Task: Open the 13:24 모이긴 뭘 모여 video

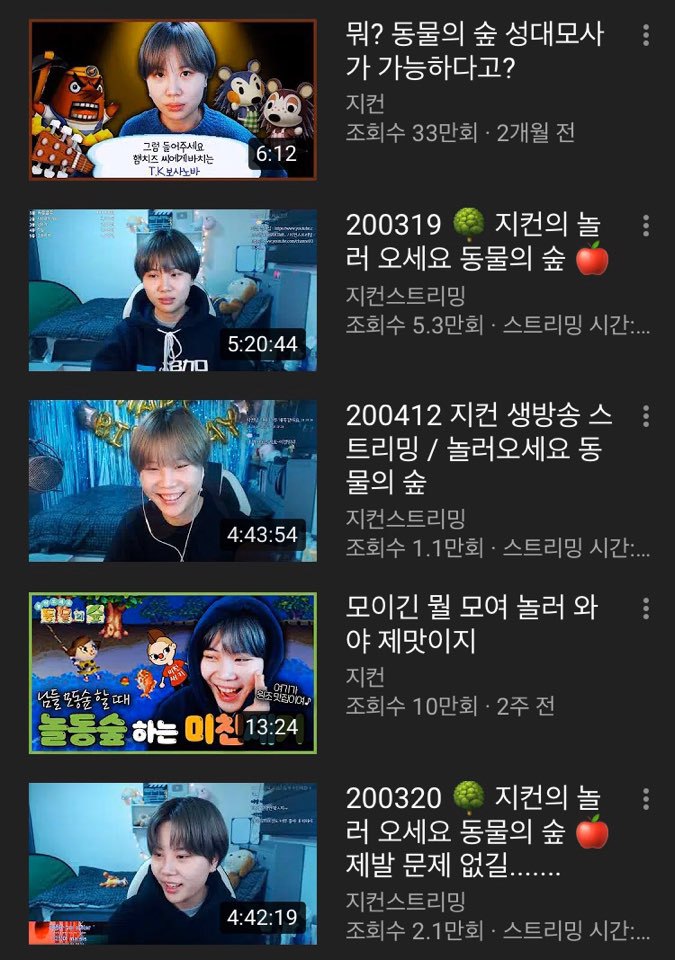Action: [172, 673]
